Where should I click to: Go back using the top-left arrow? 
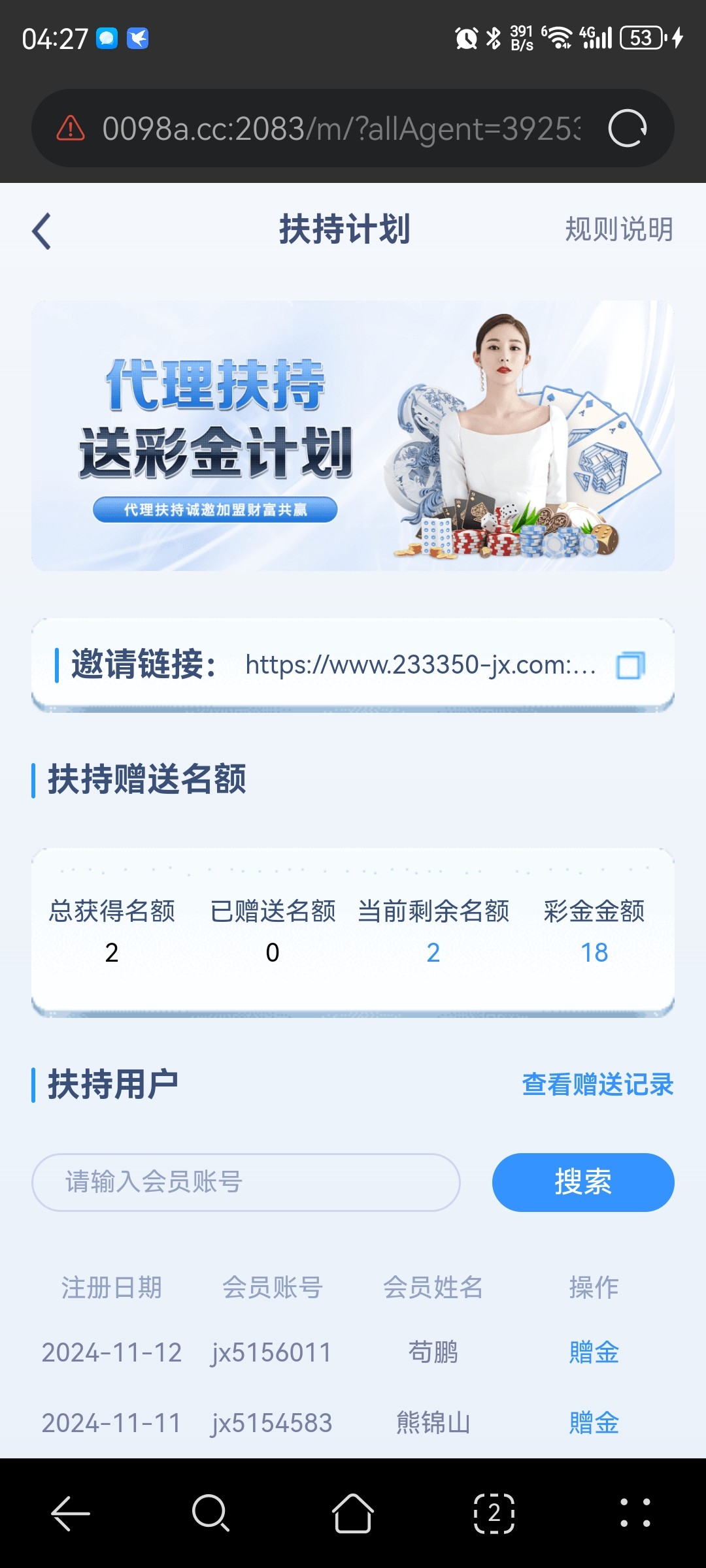coord(42,231)
